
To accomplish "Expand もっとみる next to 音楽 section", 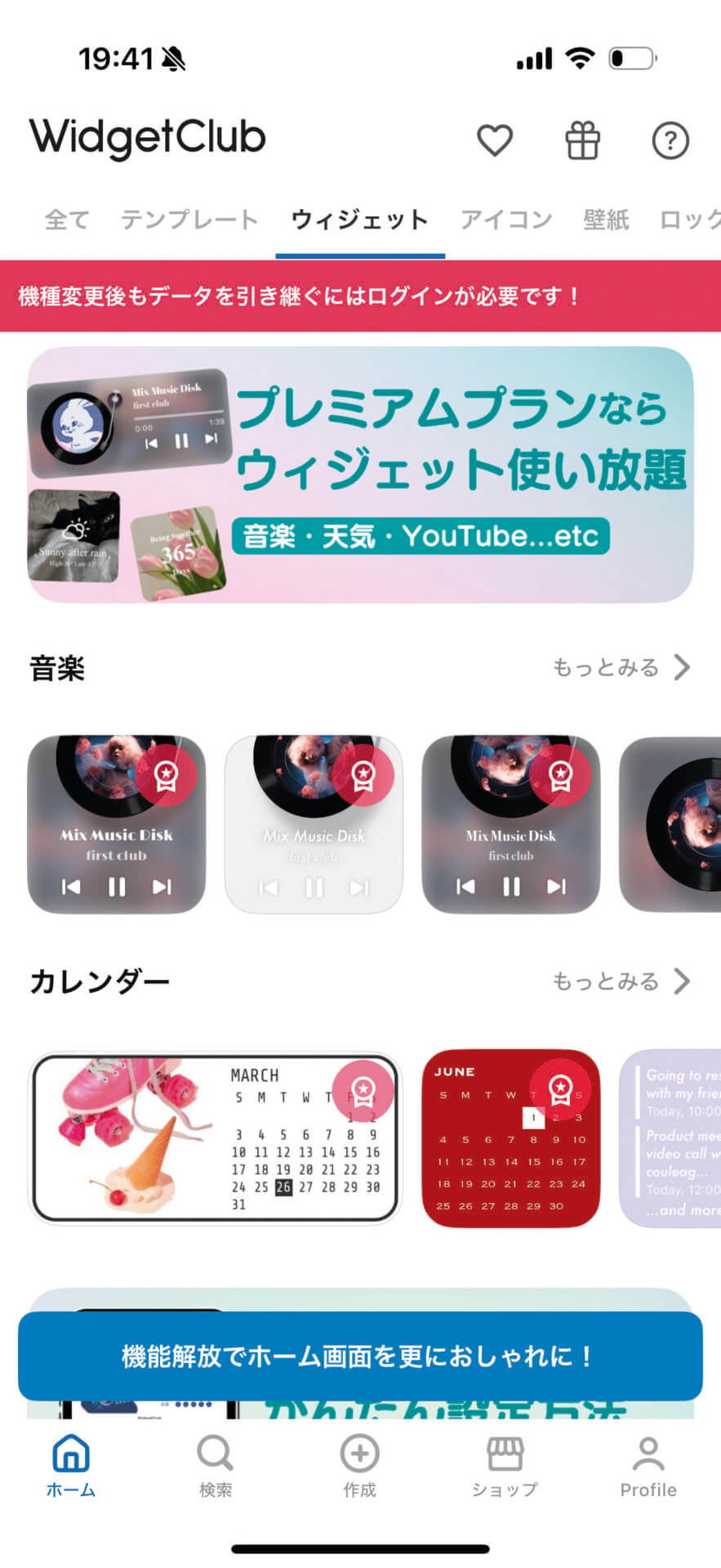I will 606,668.
